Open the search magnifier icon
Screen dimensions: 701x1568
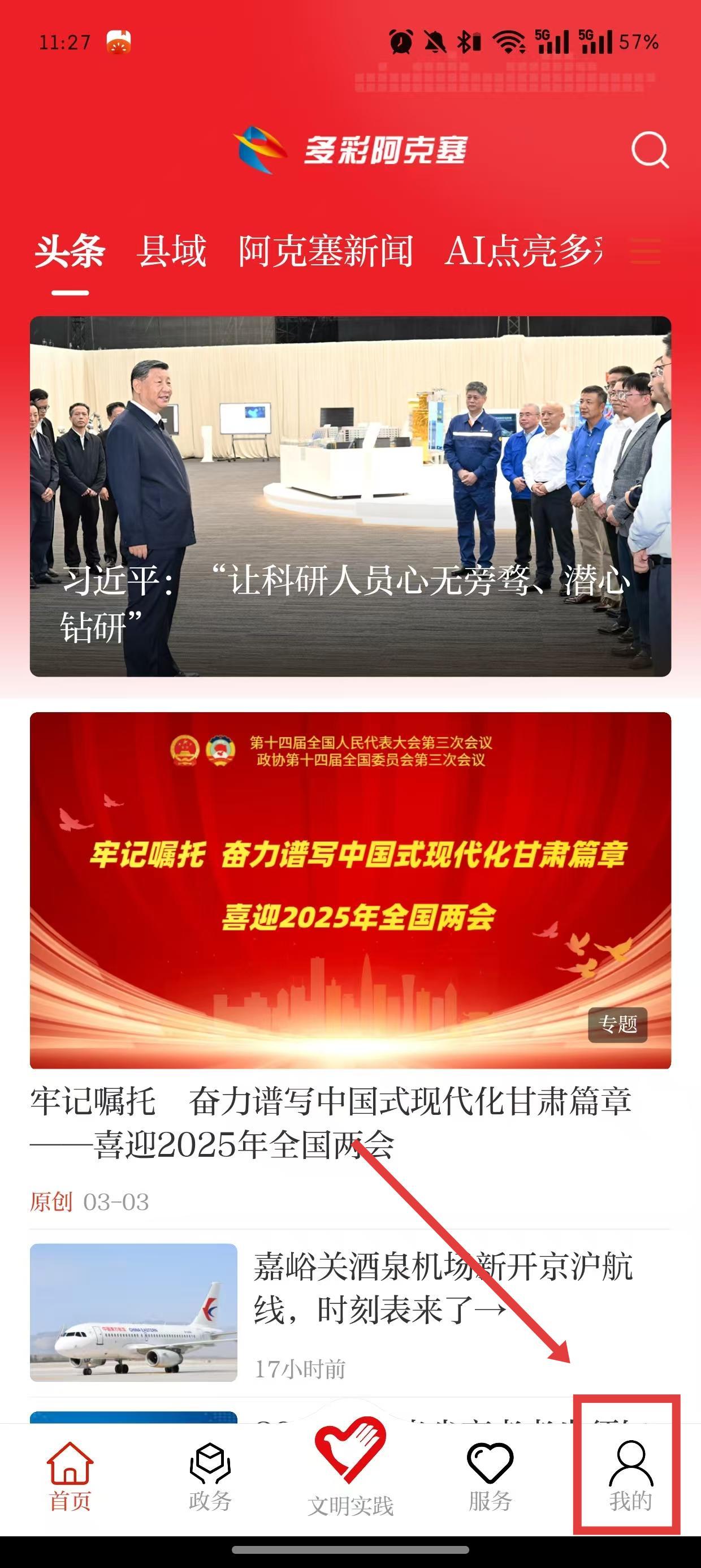[x=650, y=150]
